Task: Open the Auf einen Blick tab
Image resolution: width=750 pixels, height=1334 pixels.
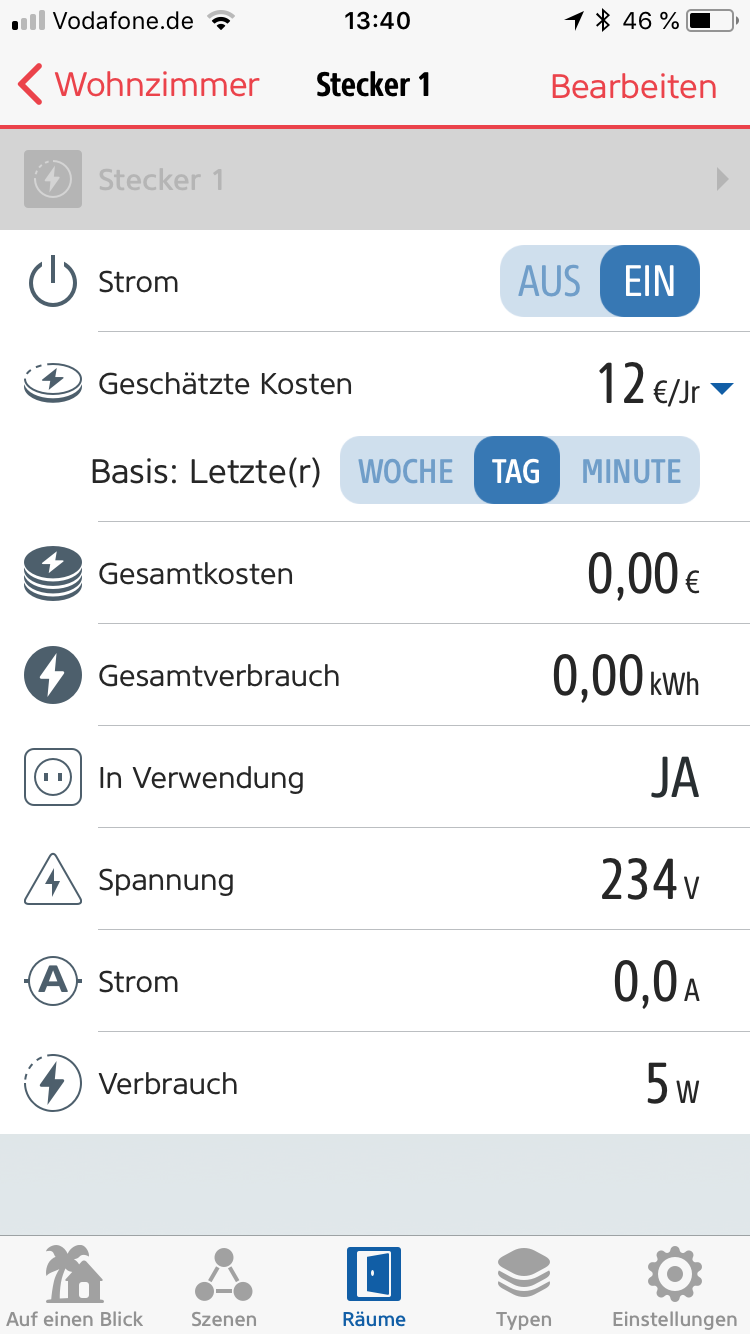Action: click(x=75, y=1287)
